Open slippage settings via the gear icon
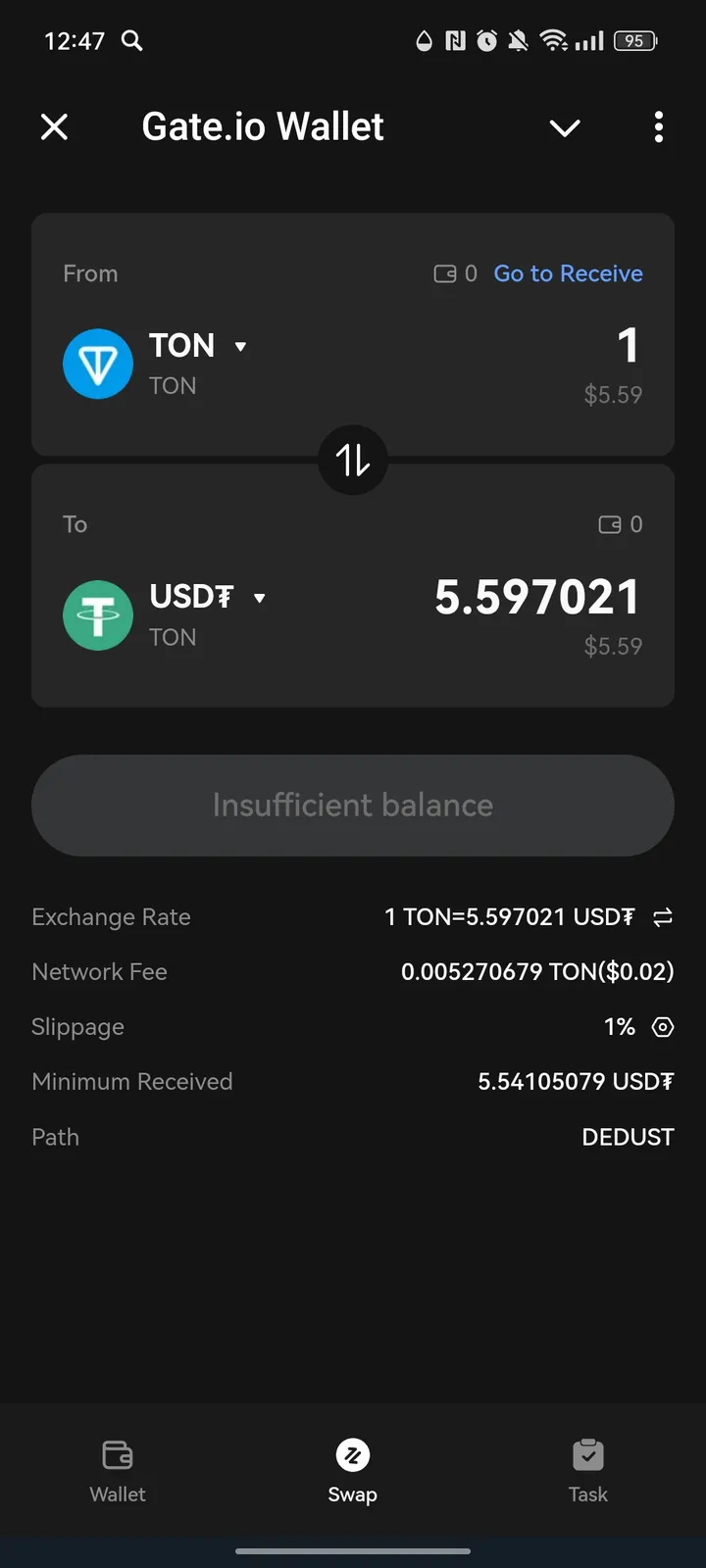706x1568 pixels. [x=663, y=1027]
